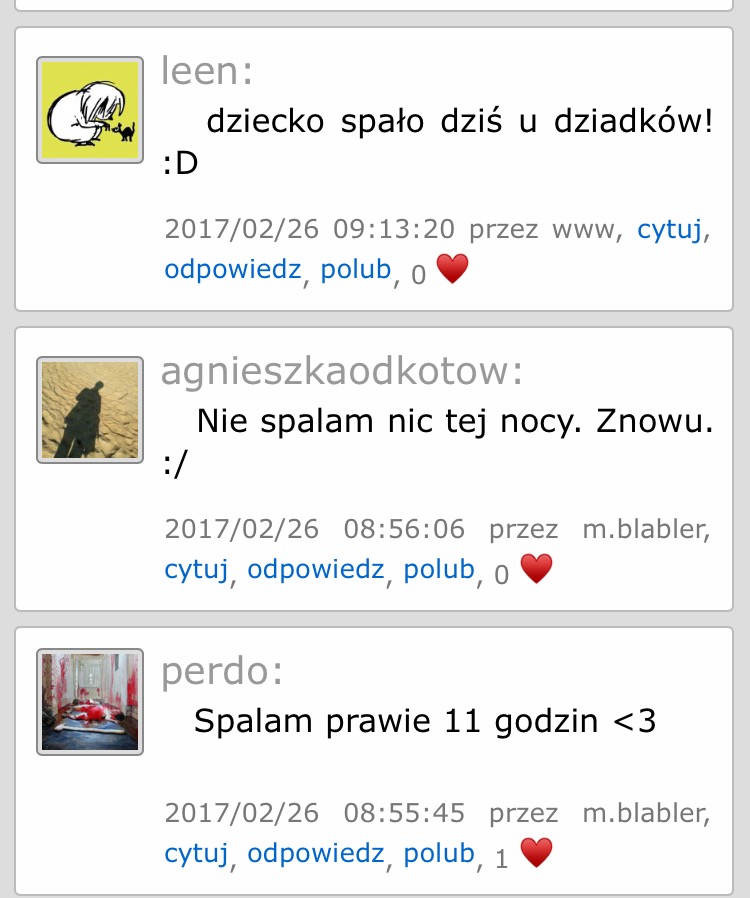Open perdo's avatar picture

point(90,702)
